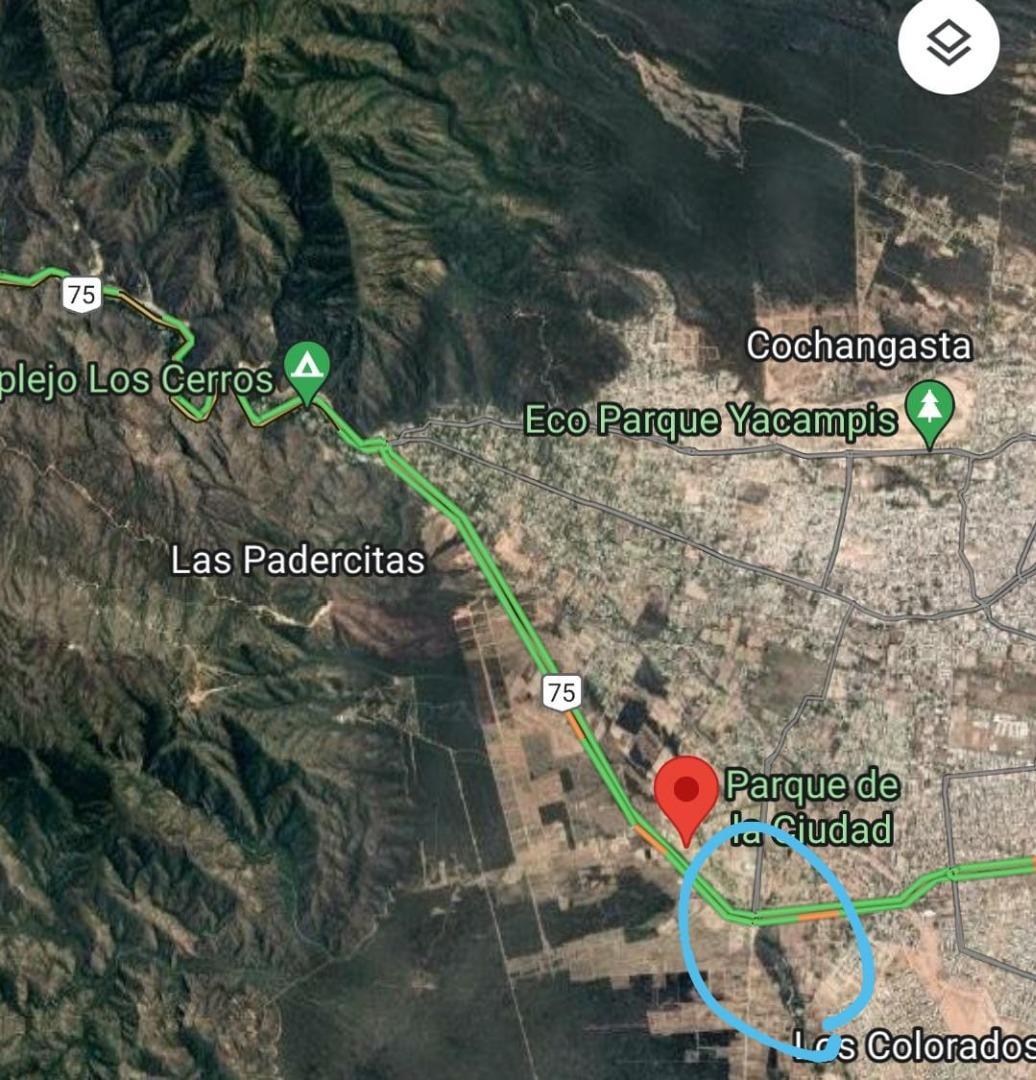Screen dimensions: 1036x1080
Task: Open the map layers switcher
Action: pos(948,44)
